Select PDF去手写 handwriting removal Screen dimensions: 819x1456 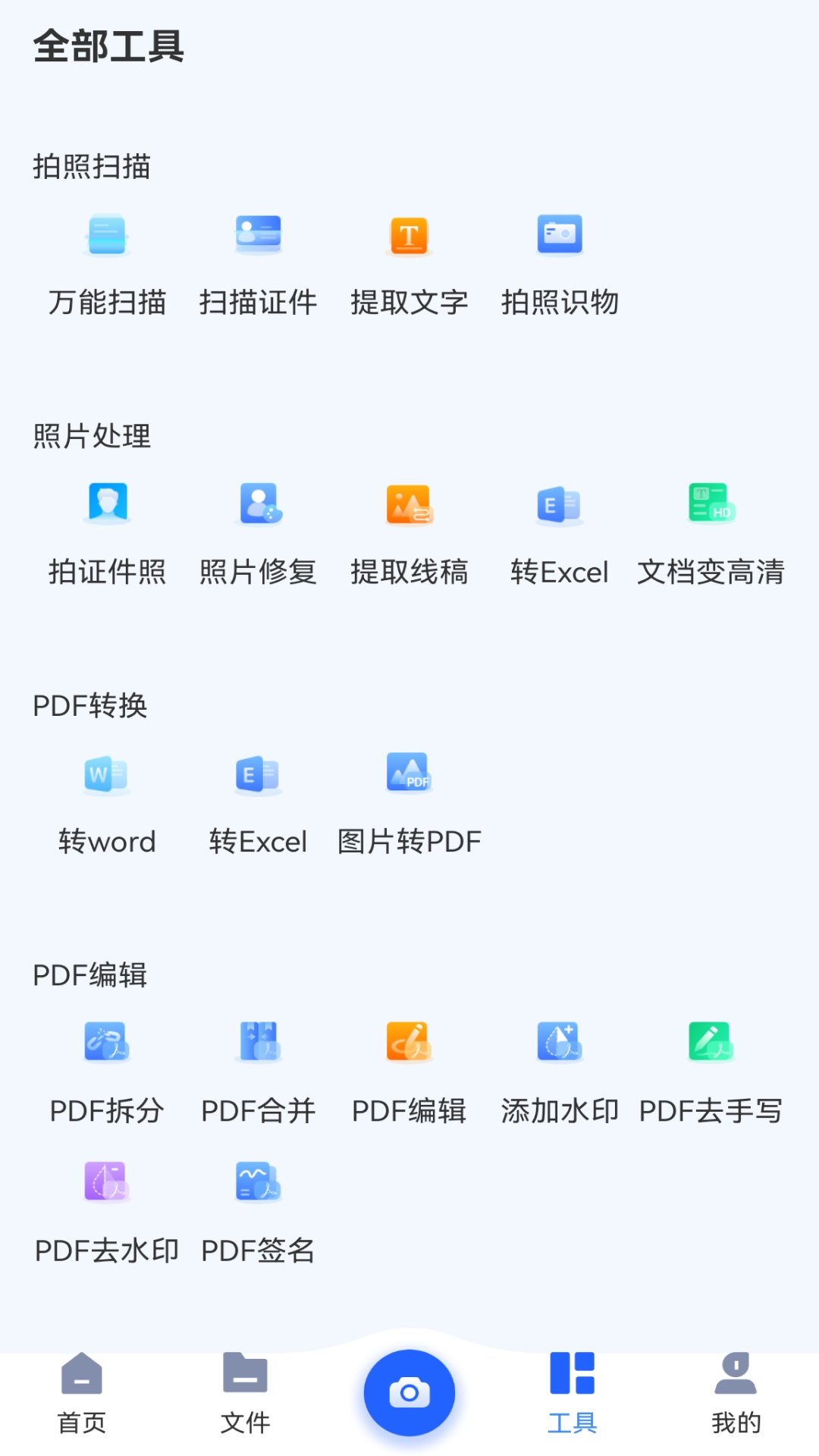tap(711, 1074)
